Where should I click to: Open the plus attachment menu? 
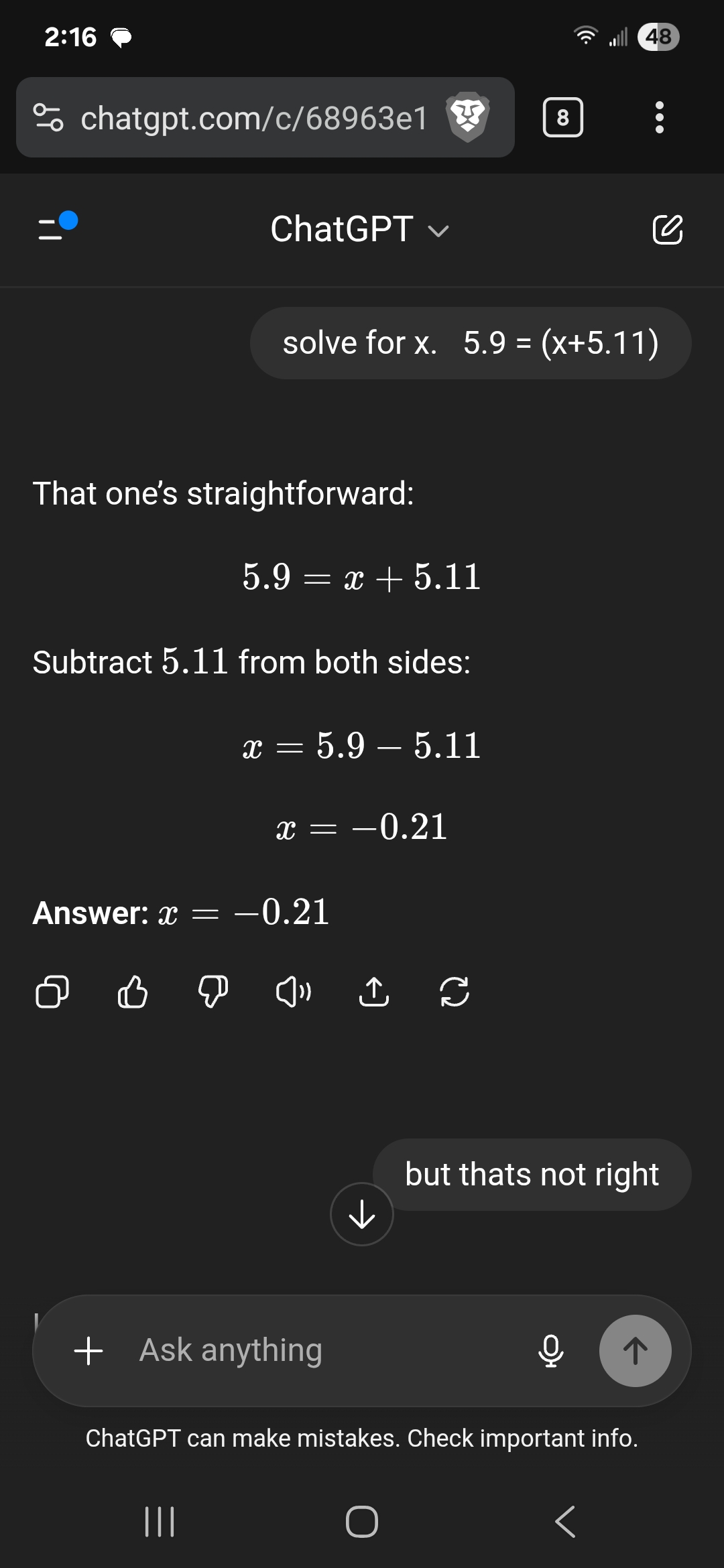88,1350
